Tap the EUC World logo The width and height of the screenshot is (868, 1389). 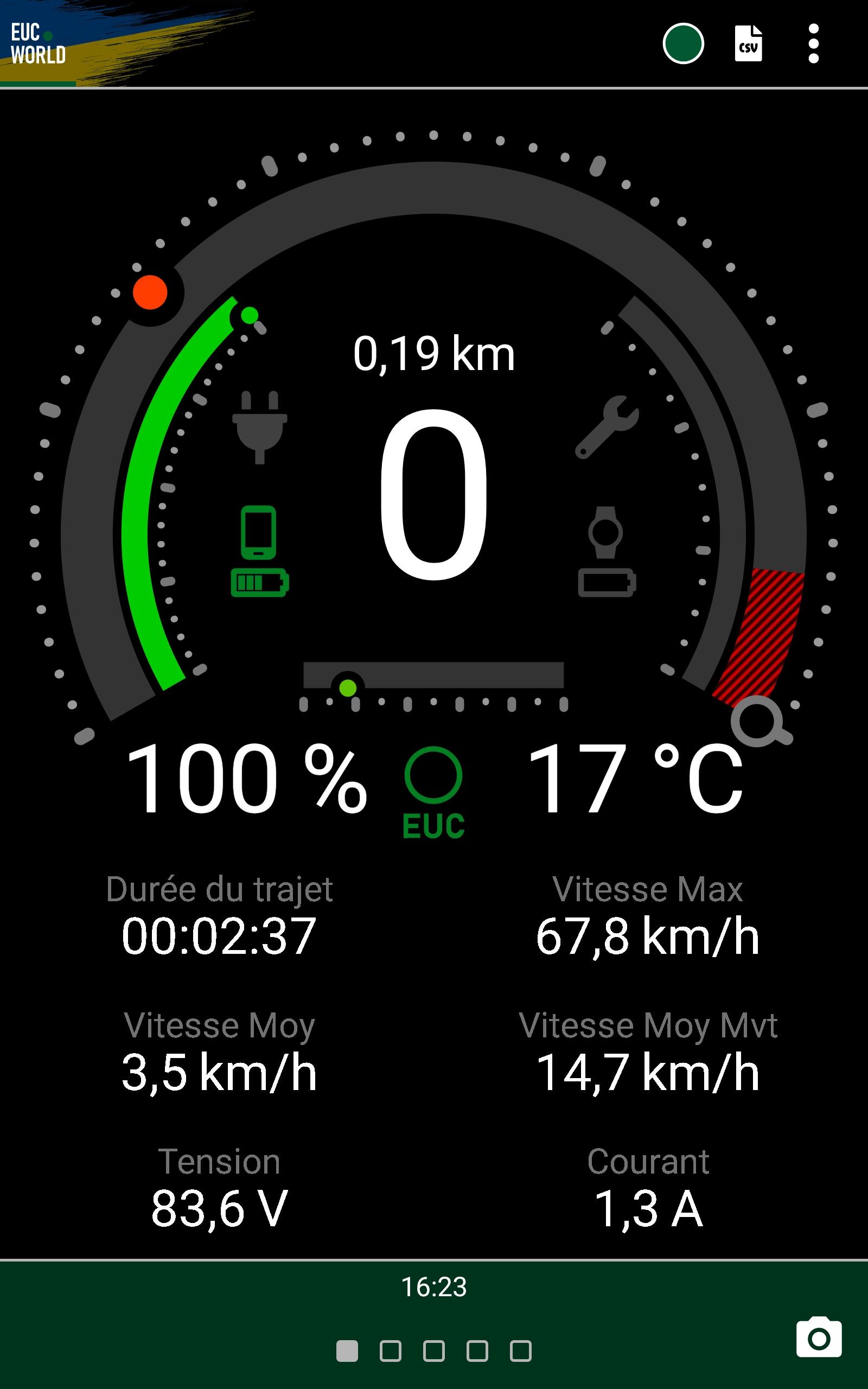tap(38, 43)
